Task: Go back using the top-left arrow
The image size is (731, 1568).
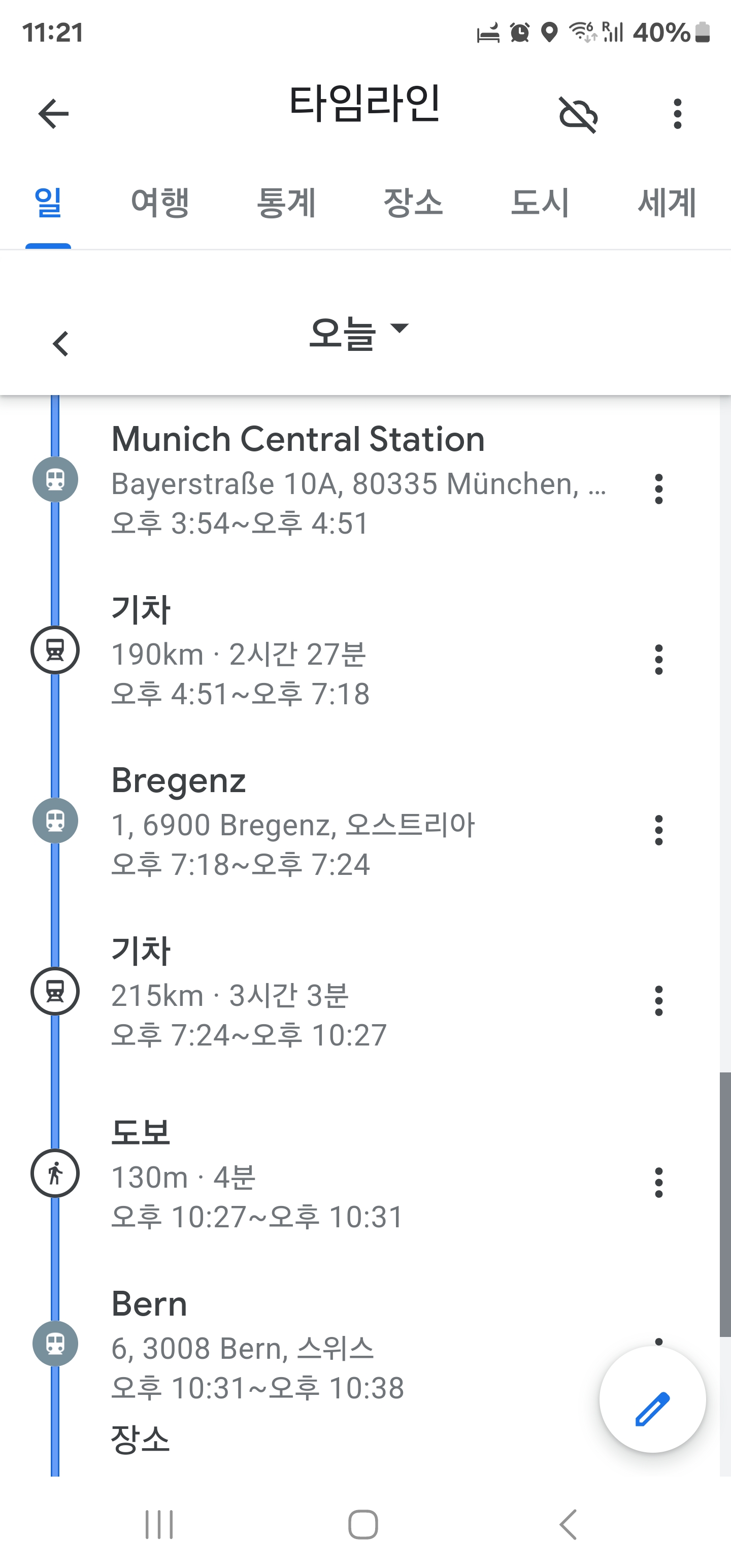Action: (x=54, y=114)
